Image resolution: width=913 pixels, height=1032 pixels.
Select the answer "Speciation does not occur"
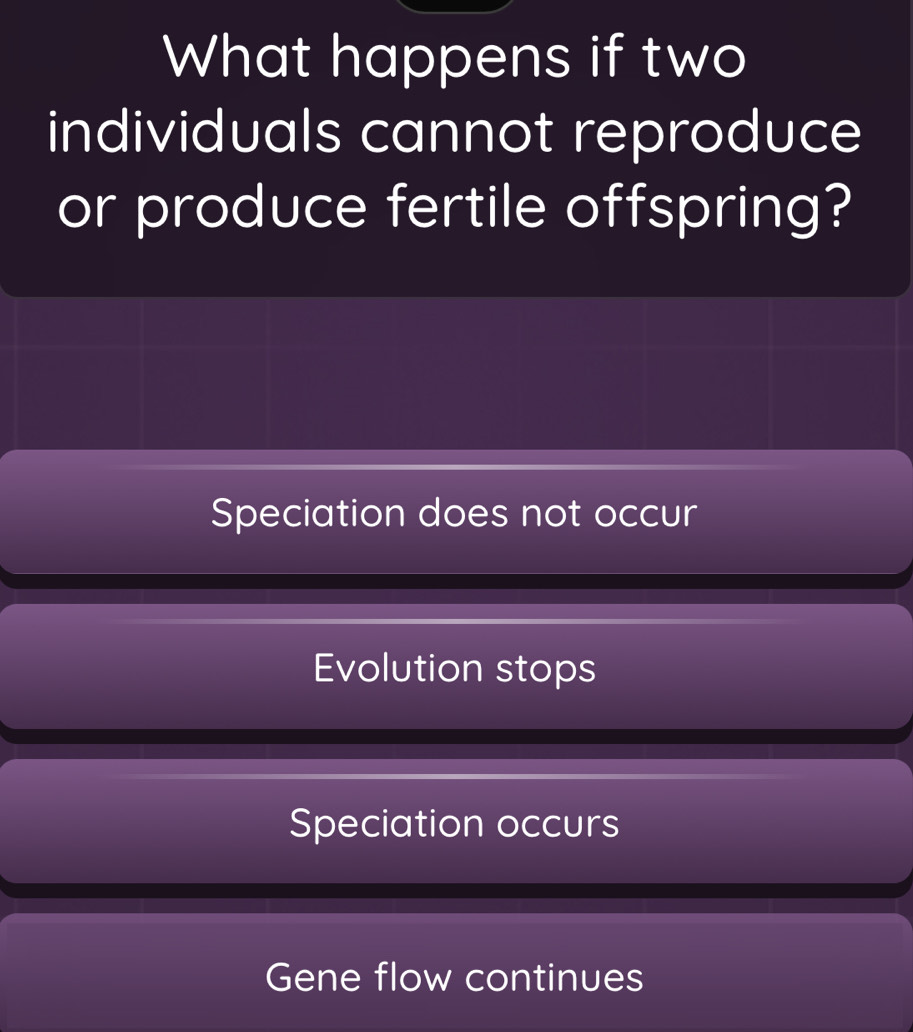455,513
